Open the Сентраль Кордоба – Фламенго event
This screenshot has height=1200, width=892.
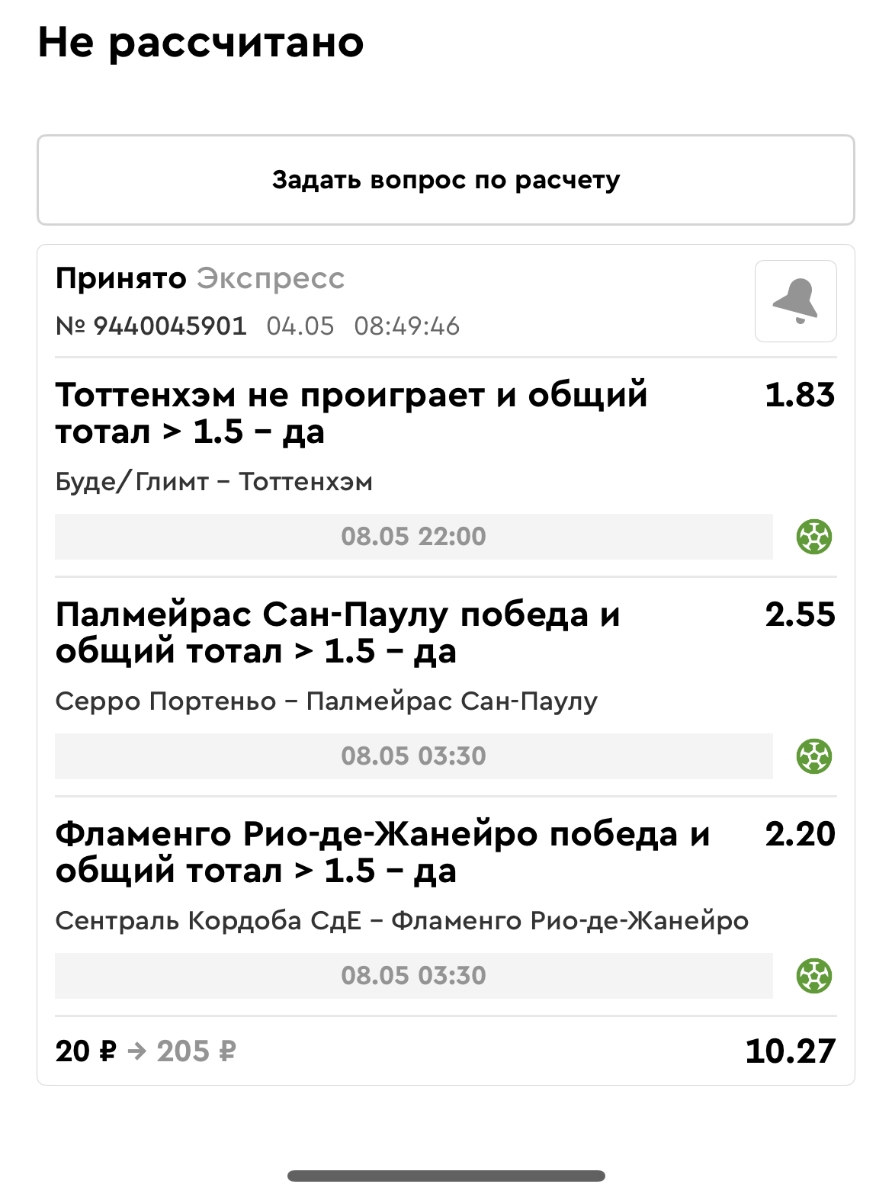click(x=401, y=920)
